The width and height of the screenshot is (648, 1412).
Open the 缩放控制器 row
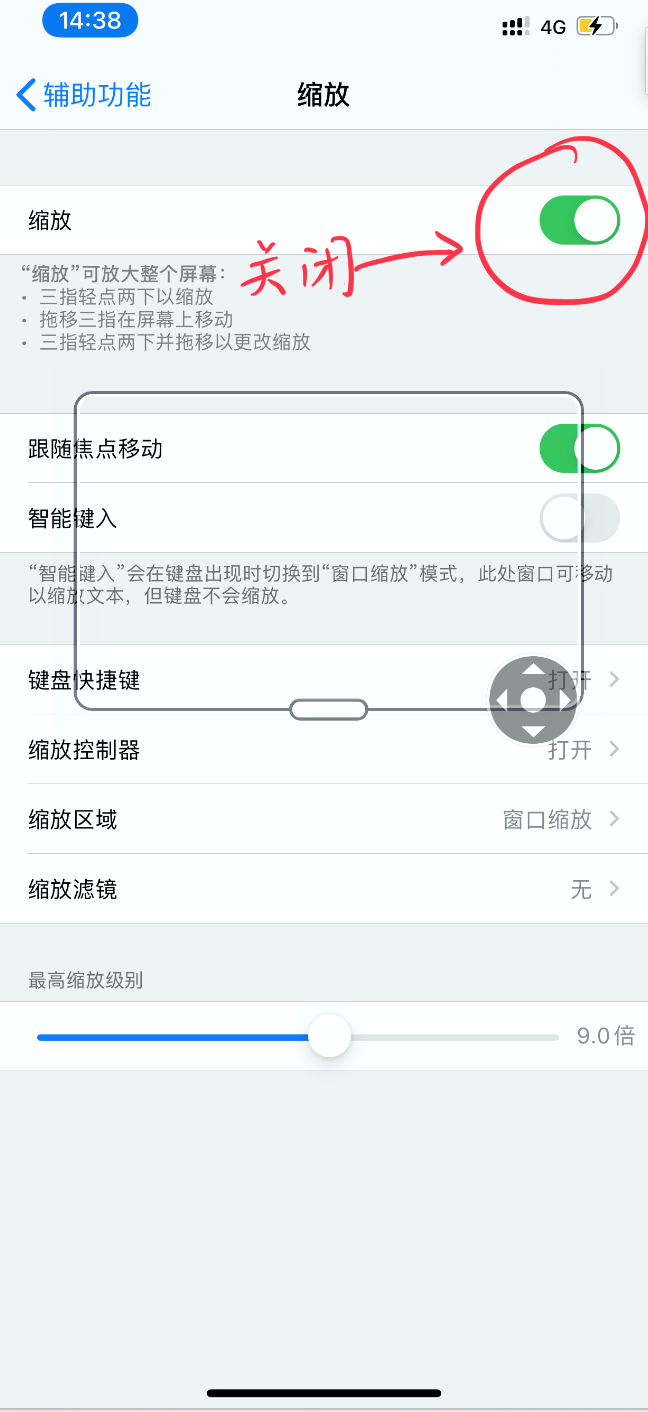[324, 750]
